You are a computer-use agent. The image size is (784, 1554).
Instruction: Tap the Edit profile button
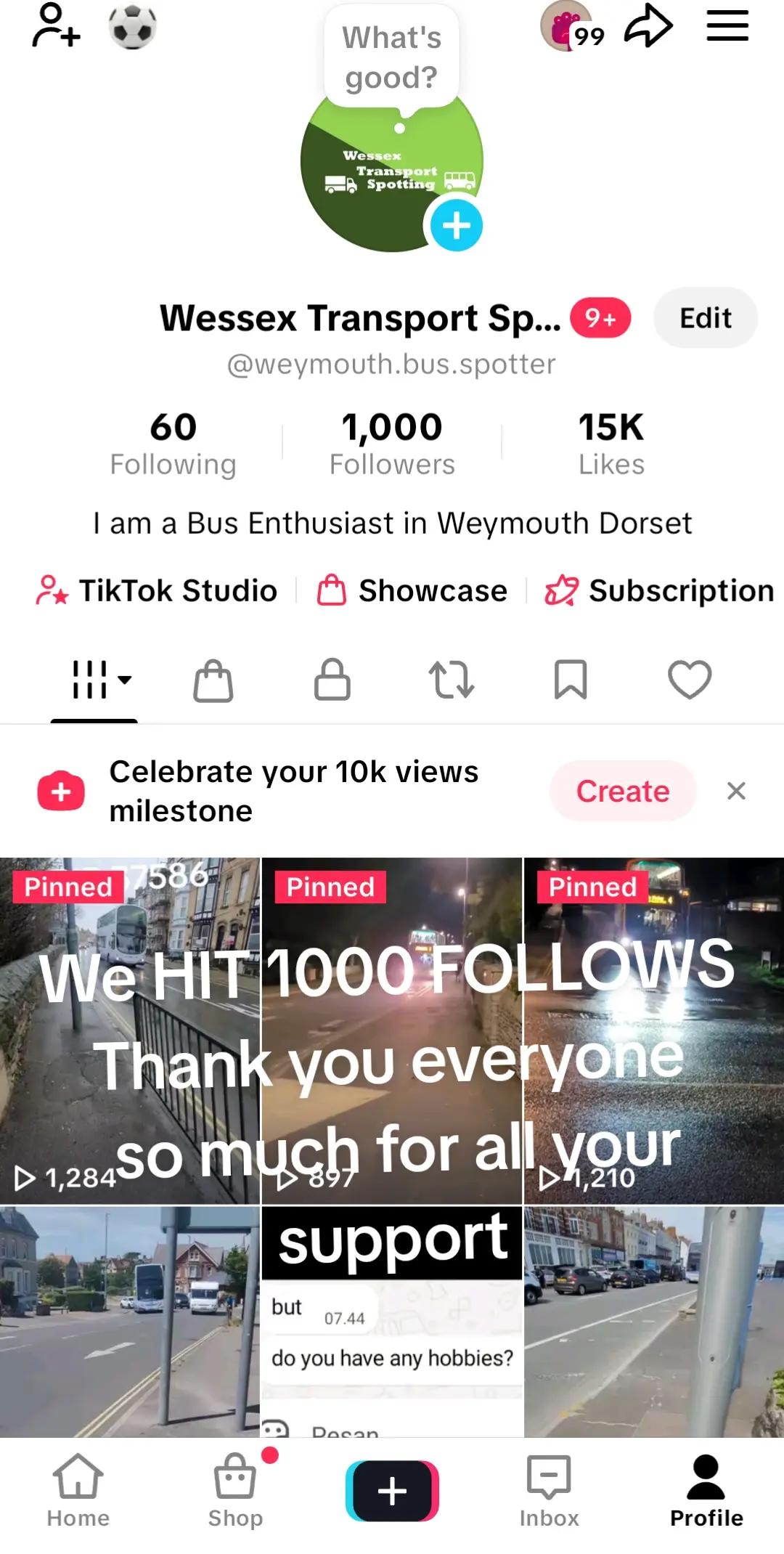click(706, 318)
